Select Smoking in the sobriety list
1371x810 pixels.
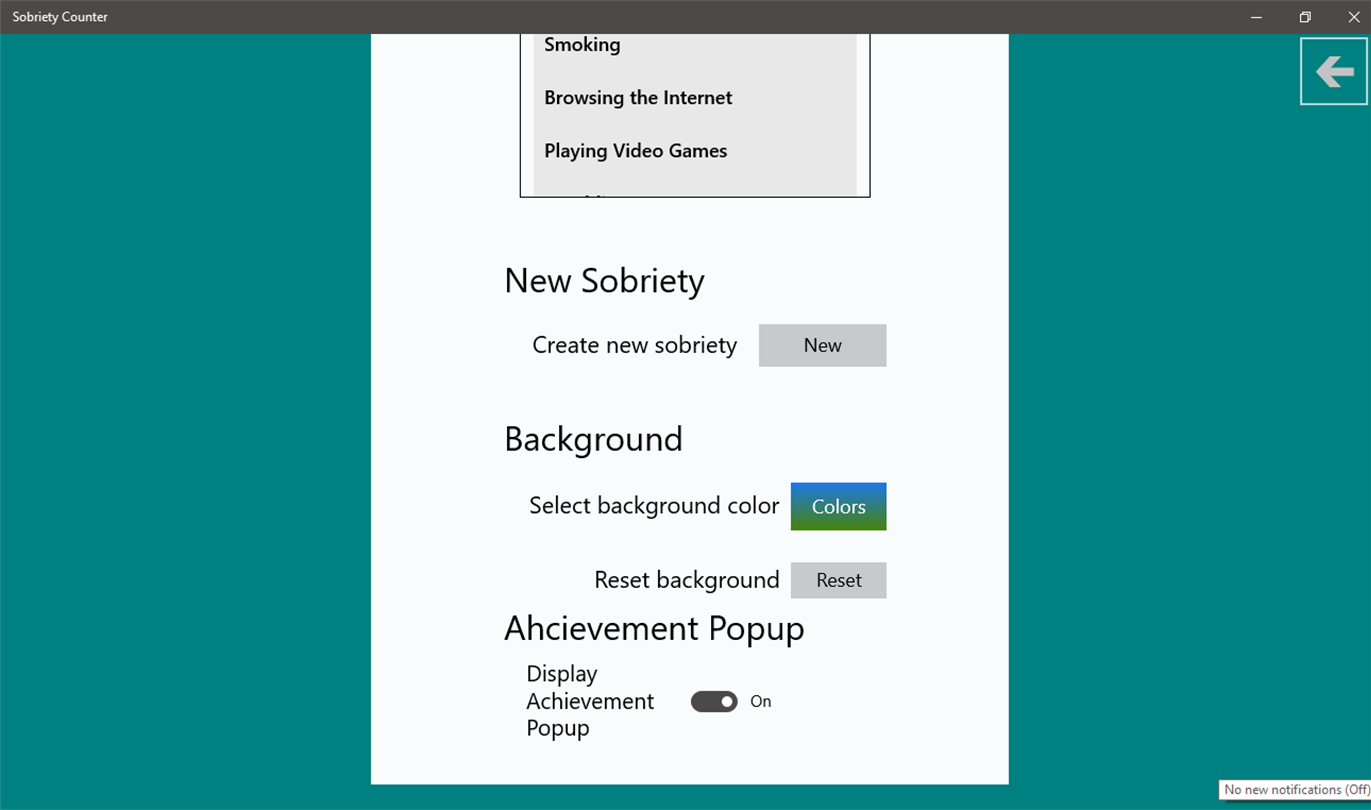(582, 45)
